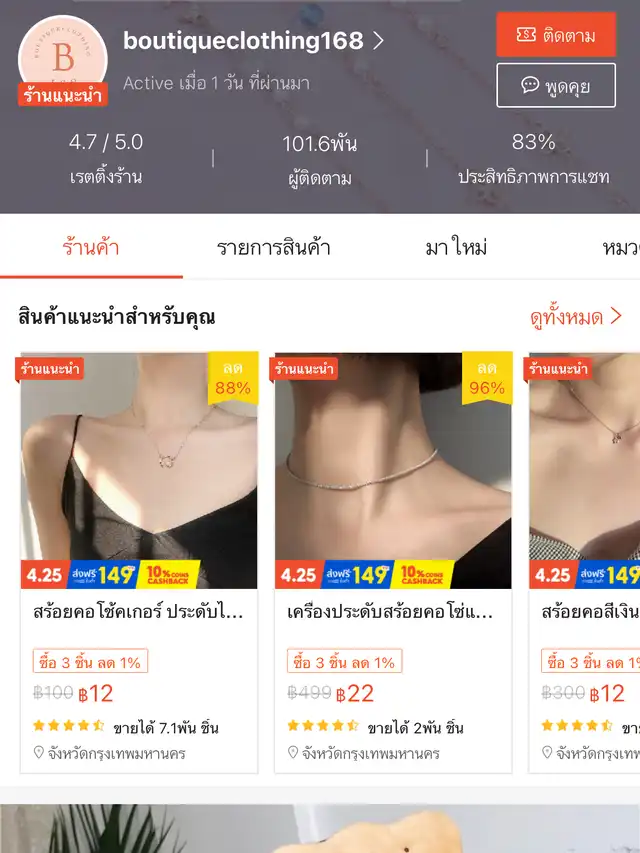Open the ฿22 chain necklace product card
640x853 pixels.
click(393, 560)
